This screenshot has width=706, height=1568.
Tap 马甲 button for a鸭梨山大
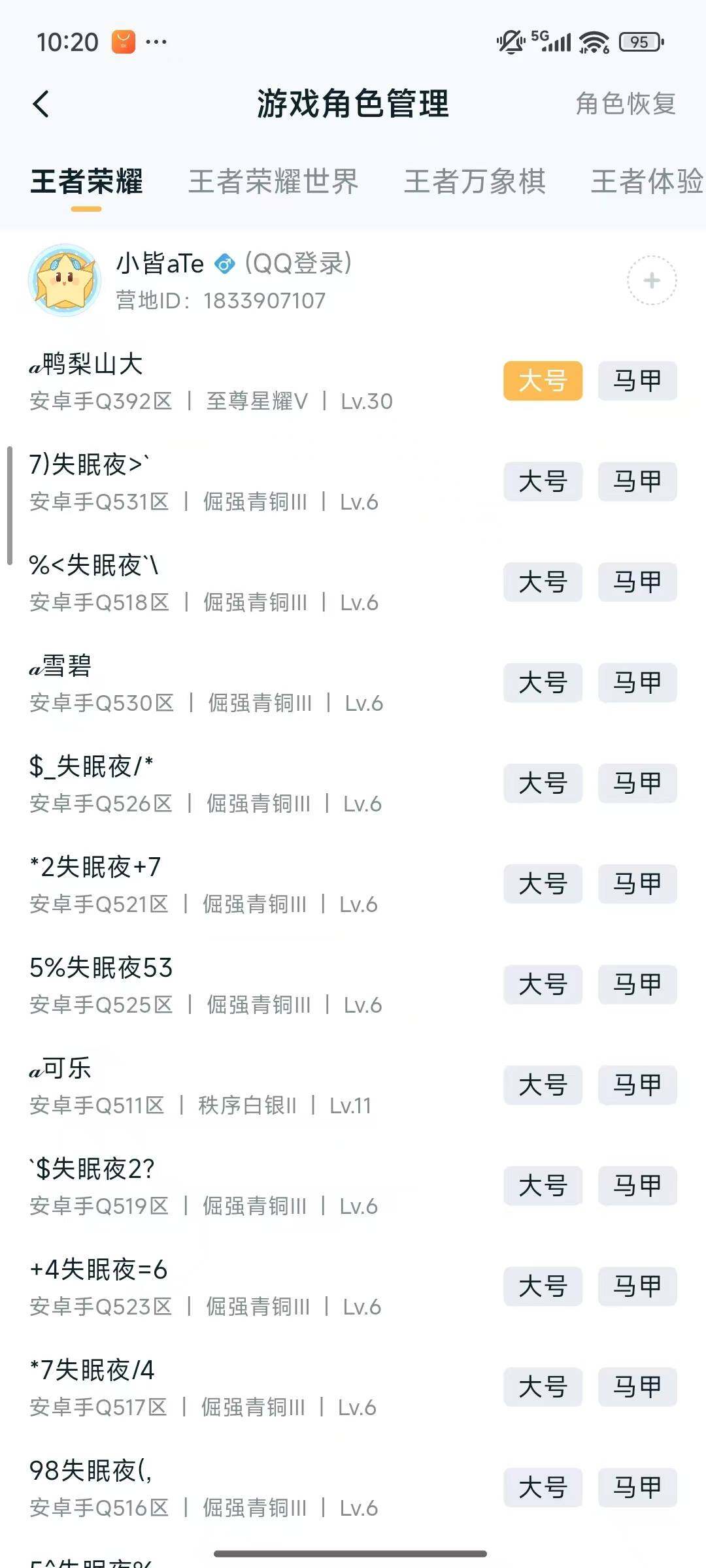coord(637,382)
